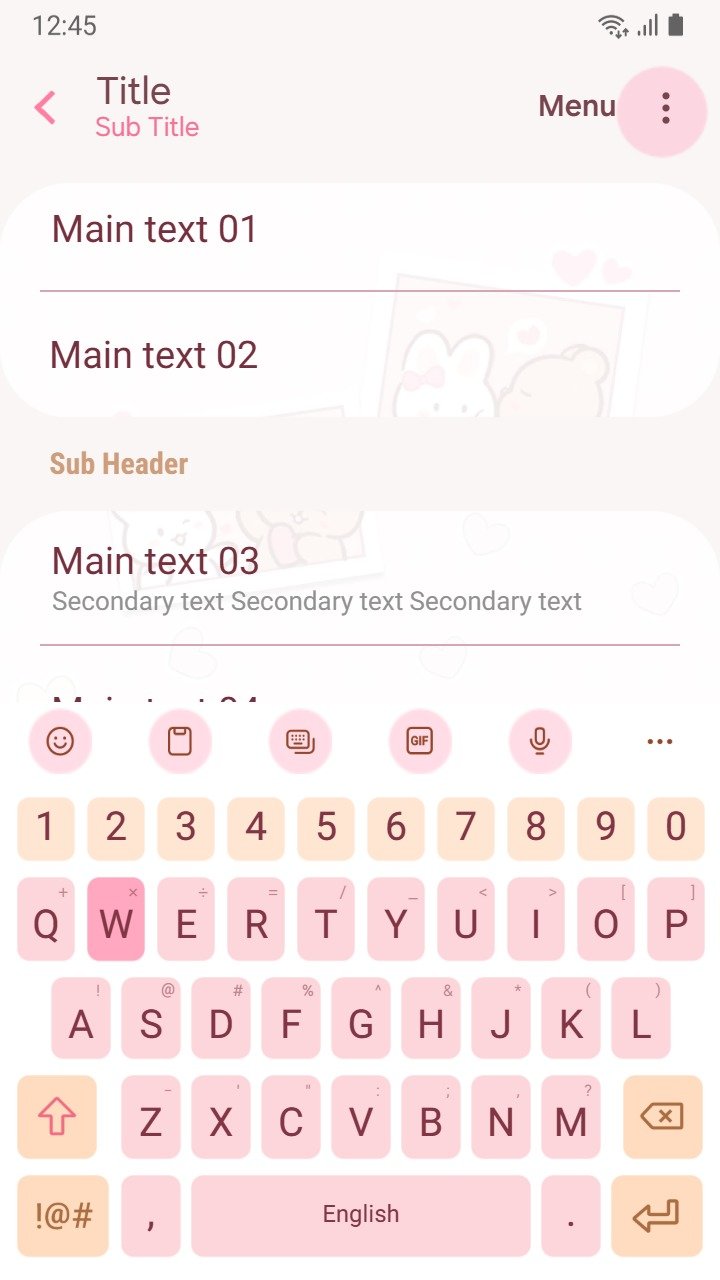The width and height of the screenshot is (720, 1280).
Task: Start voice input with microphone icon
Action: click(540, 741)
